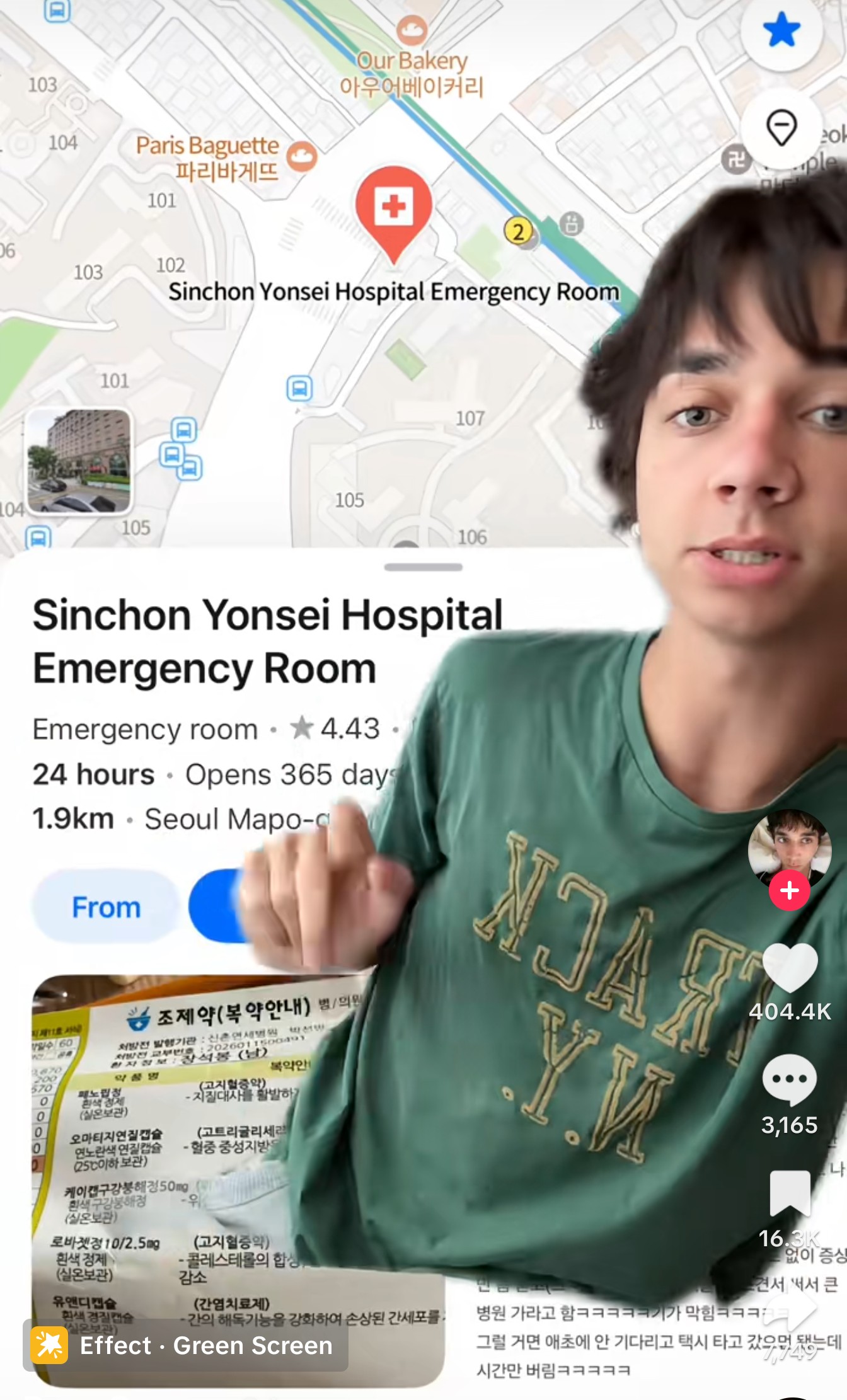Follow the creator with the plus badge
This screenshot has width=847, height=1400.
[x=789, y=890]
